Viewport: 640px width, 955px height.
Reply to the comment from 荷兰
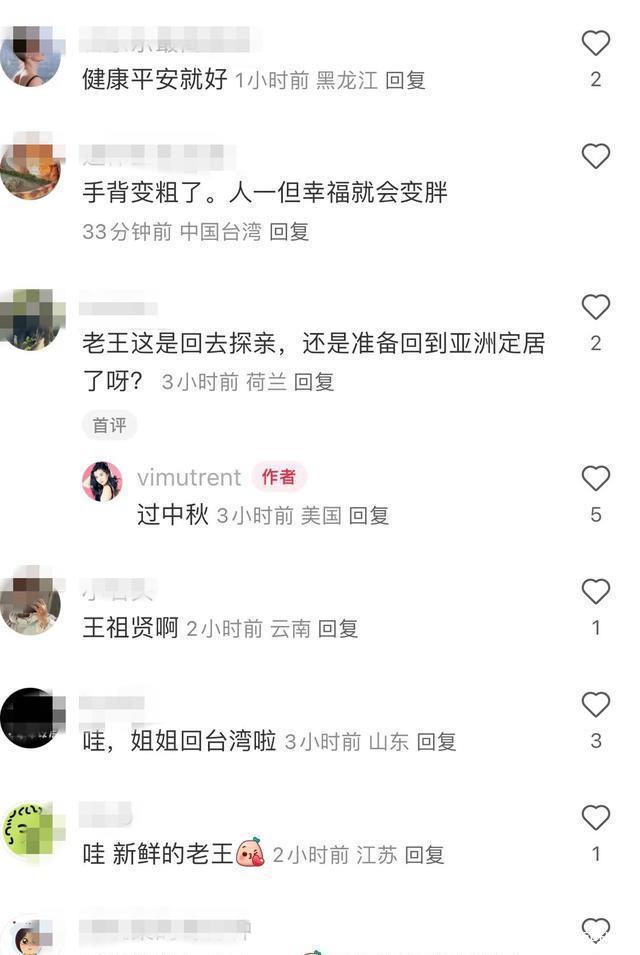[x=313, y=382]
